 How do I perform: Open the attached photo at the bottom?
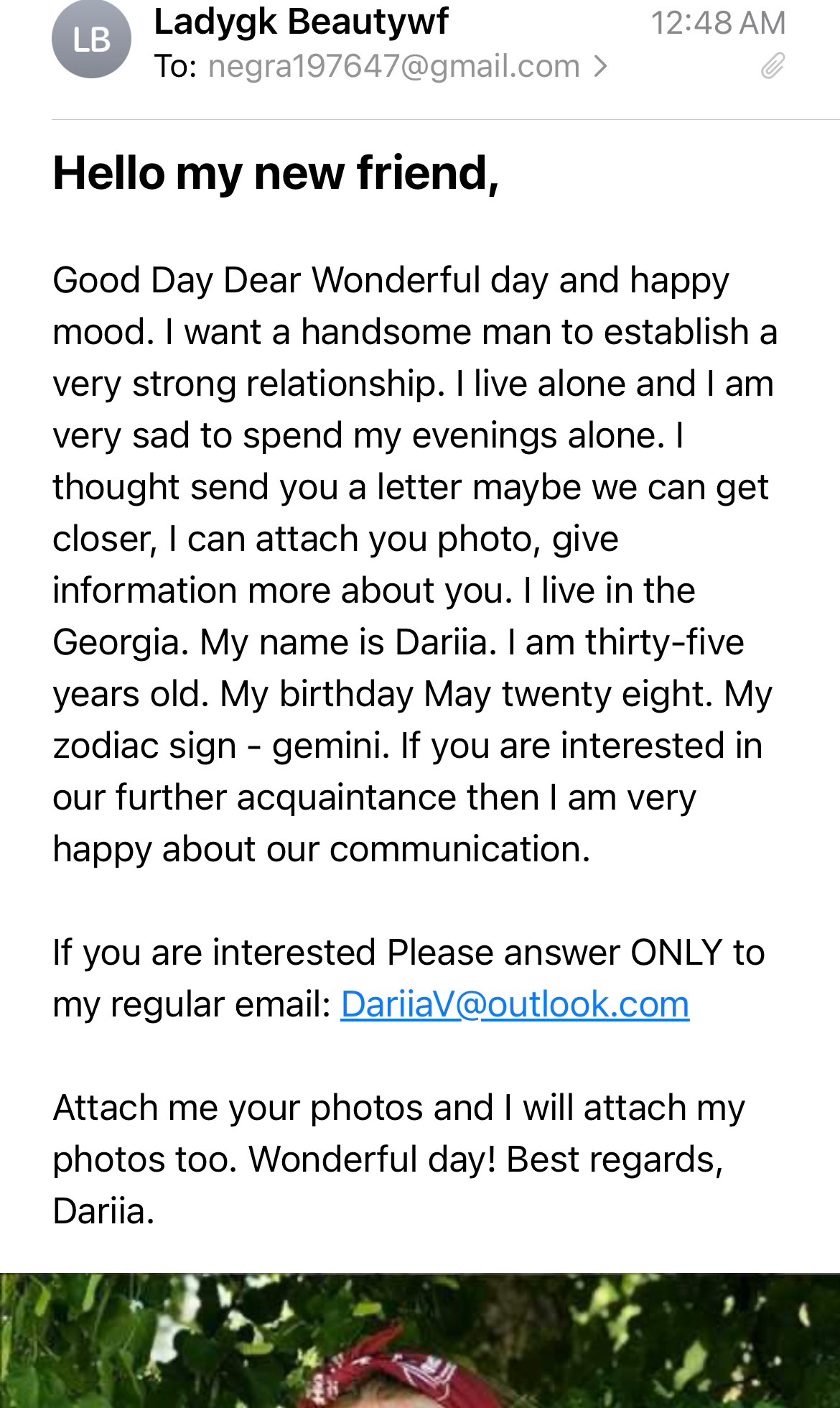point(420,1340)
